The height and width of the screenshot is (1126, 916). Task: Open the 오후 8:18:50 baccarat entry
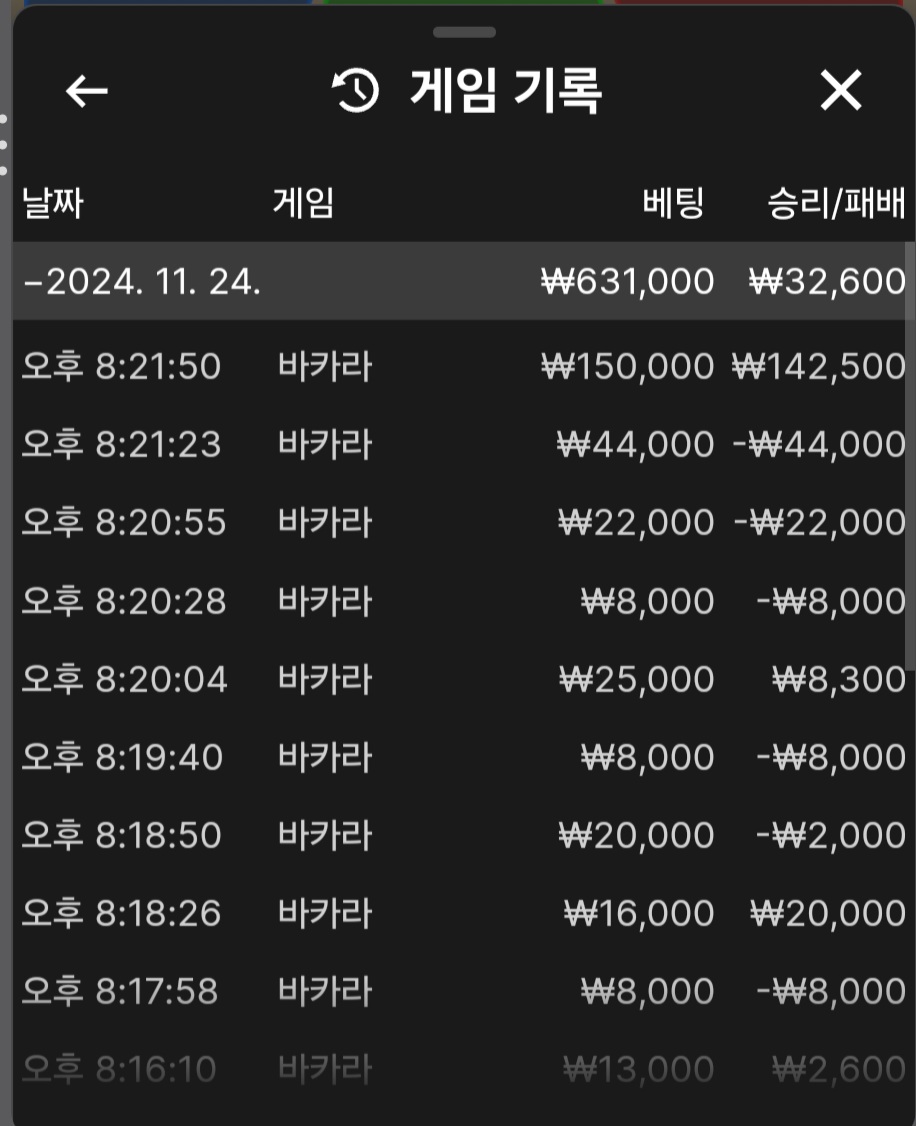click(462, 835)
